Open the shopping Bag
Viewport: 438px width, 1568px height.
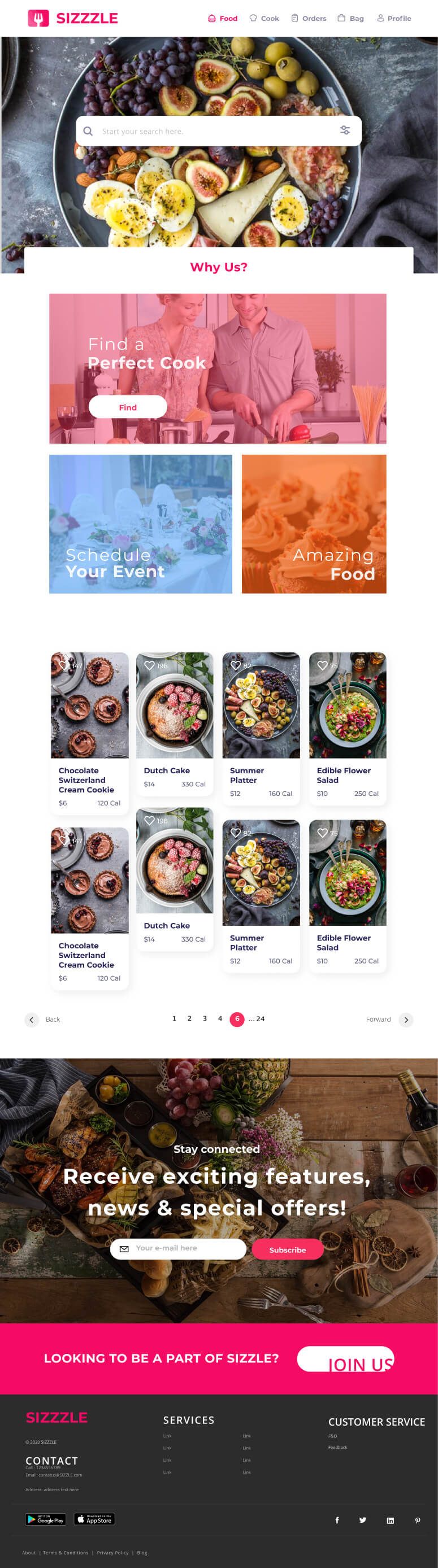[351, 18]
